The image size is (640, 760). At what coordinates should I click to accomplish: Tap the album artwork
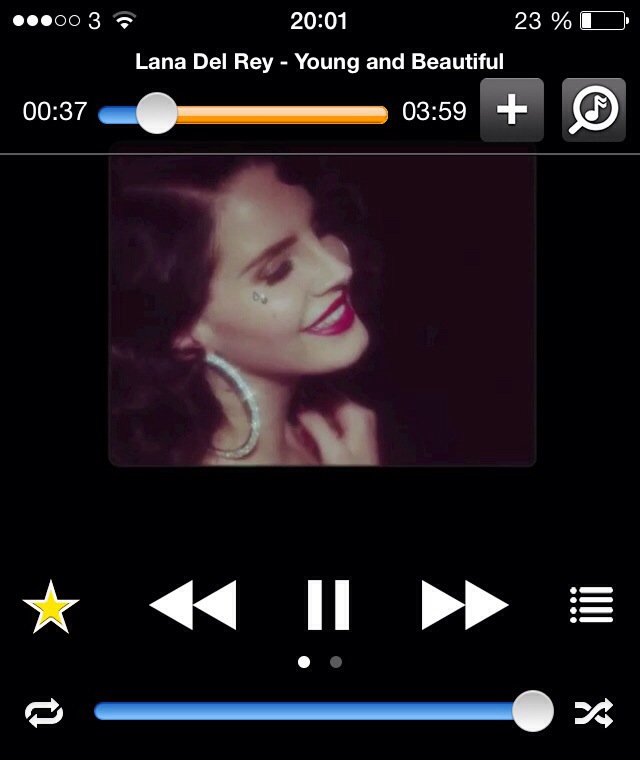(322, 305)
